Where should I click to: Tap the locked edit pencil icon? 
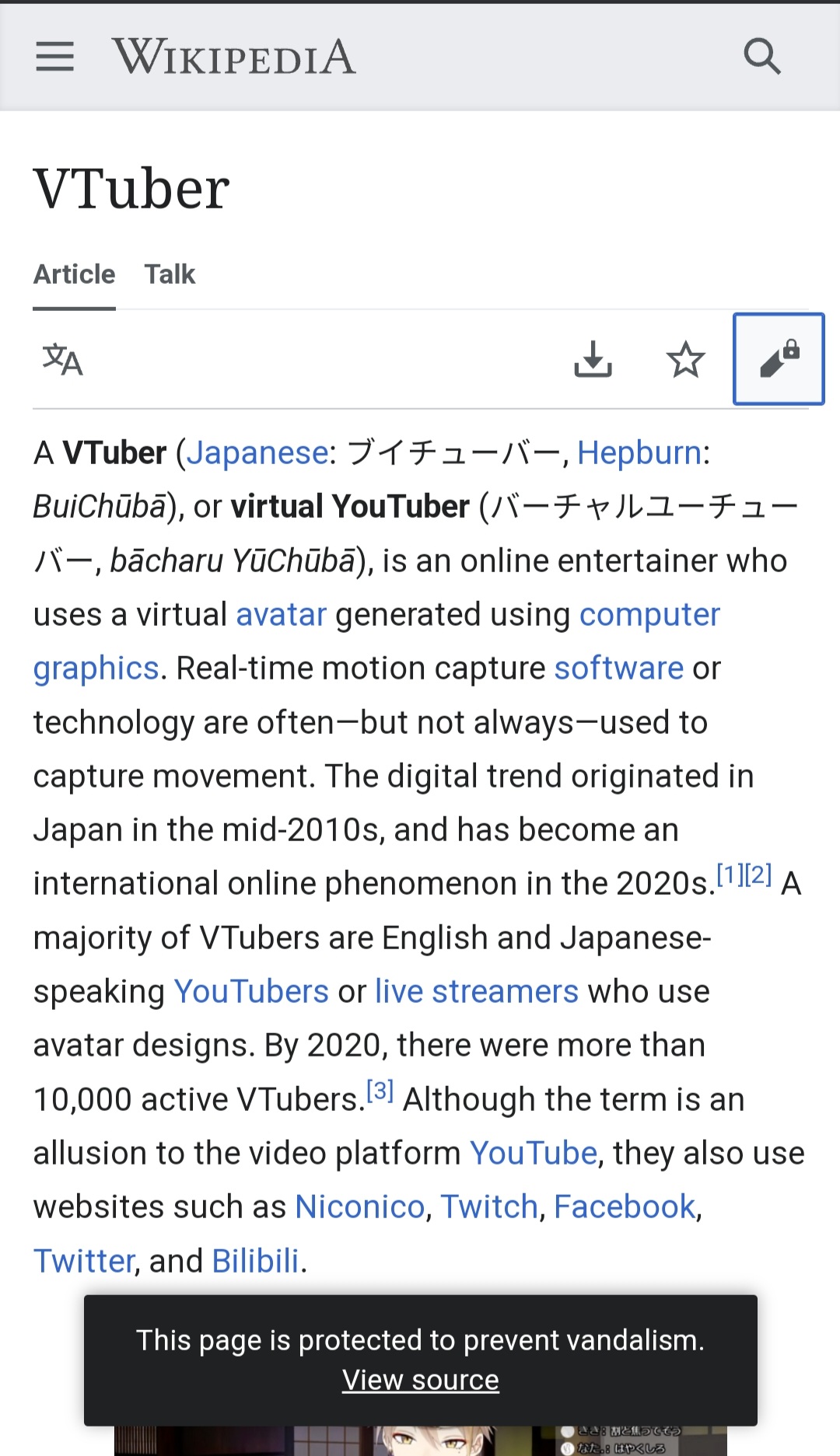coord(779,359)
